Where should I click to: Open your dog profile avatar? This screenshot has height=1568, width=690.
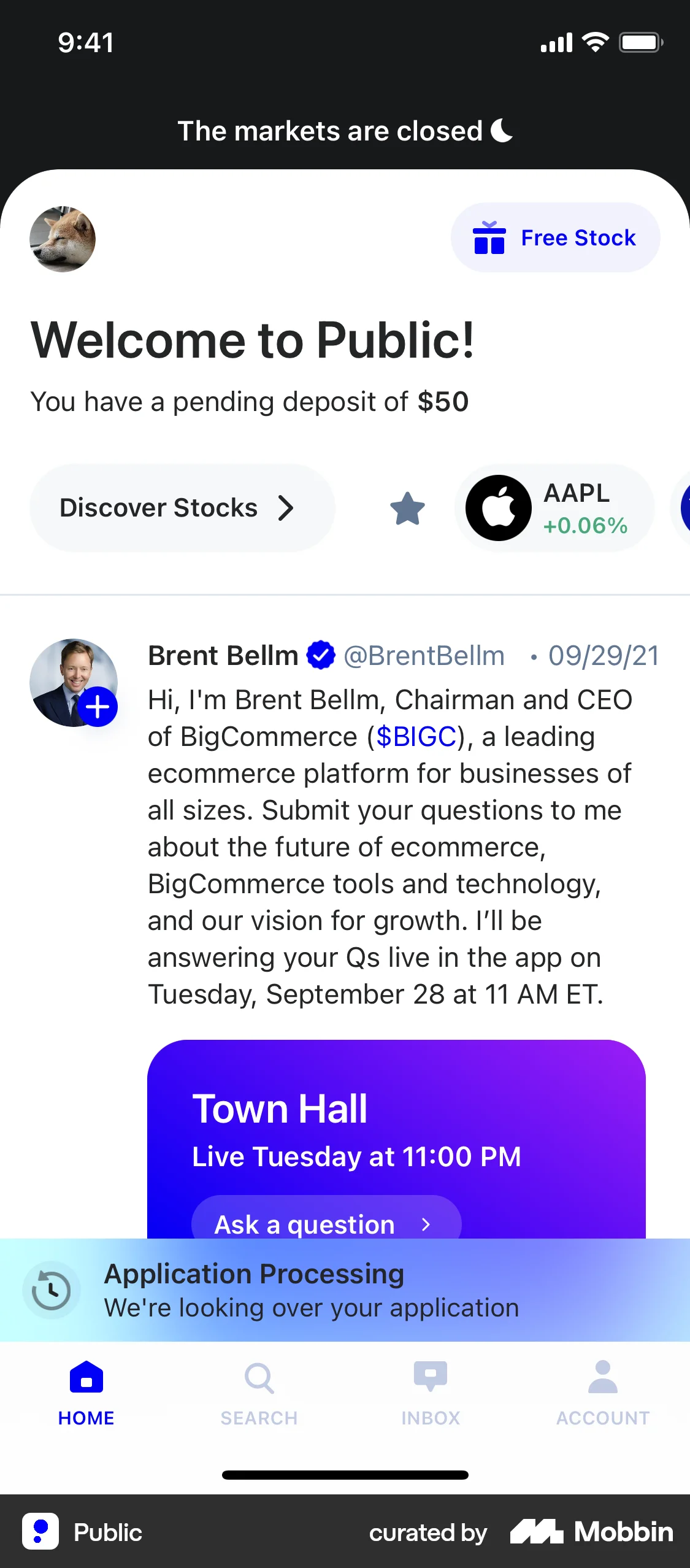coord(63,239)
